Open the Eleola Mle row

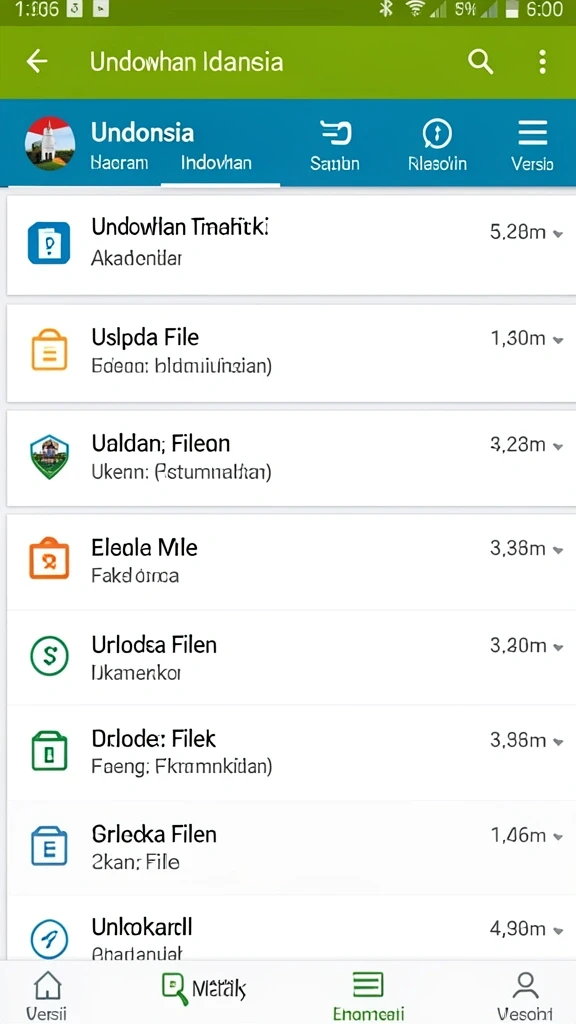click(288, 562)
